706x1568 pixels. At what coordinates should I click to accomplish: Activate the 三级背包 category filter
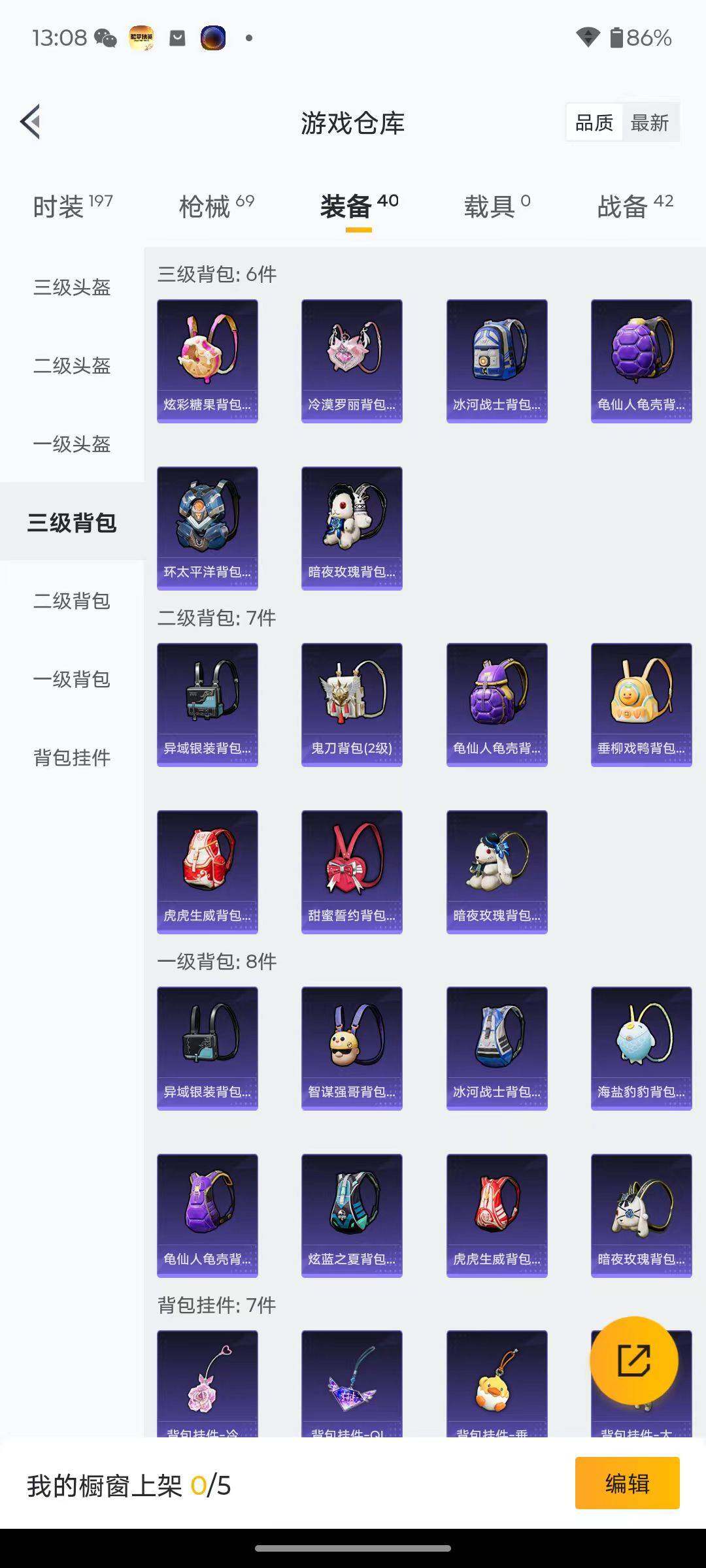click(72, 523)
